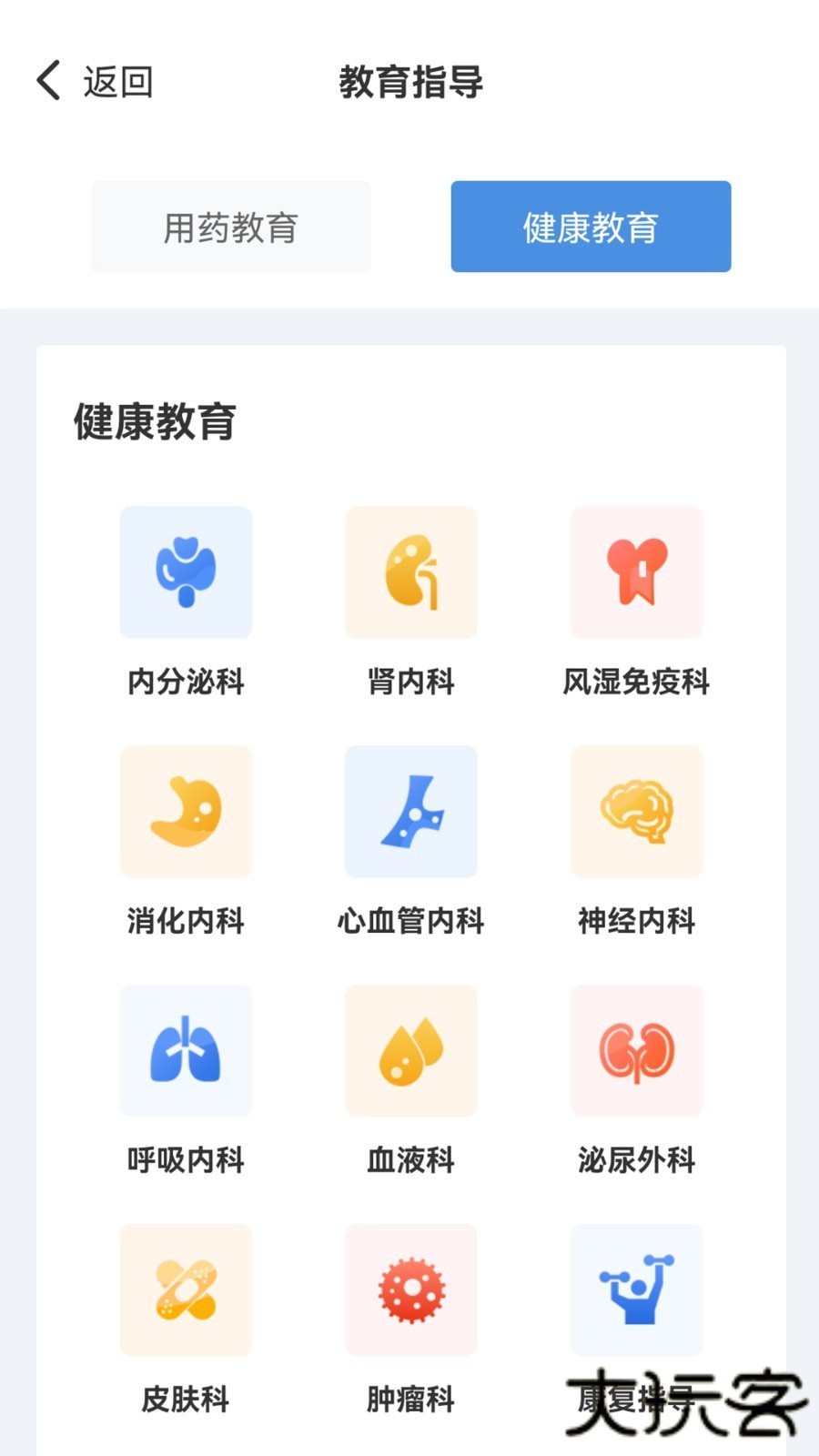Switch to the 用药教育 tab
This screenshot has height=1456, width=819.
pos(230,227)
